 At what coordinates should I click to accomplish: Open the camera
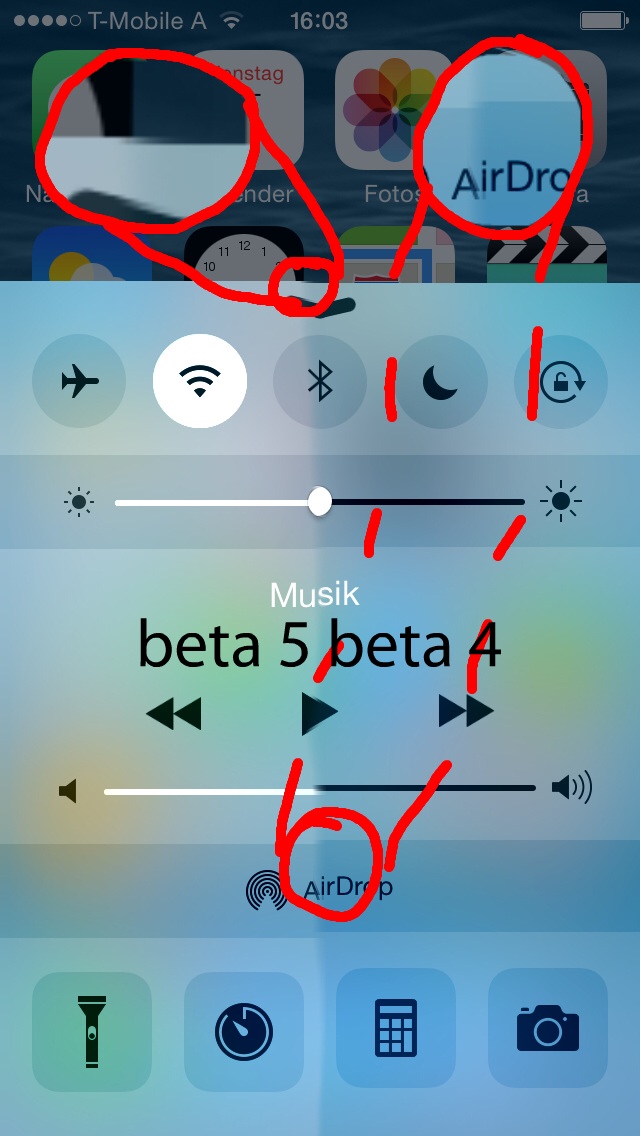click(548, 1030)
